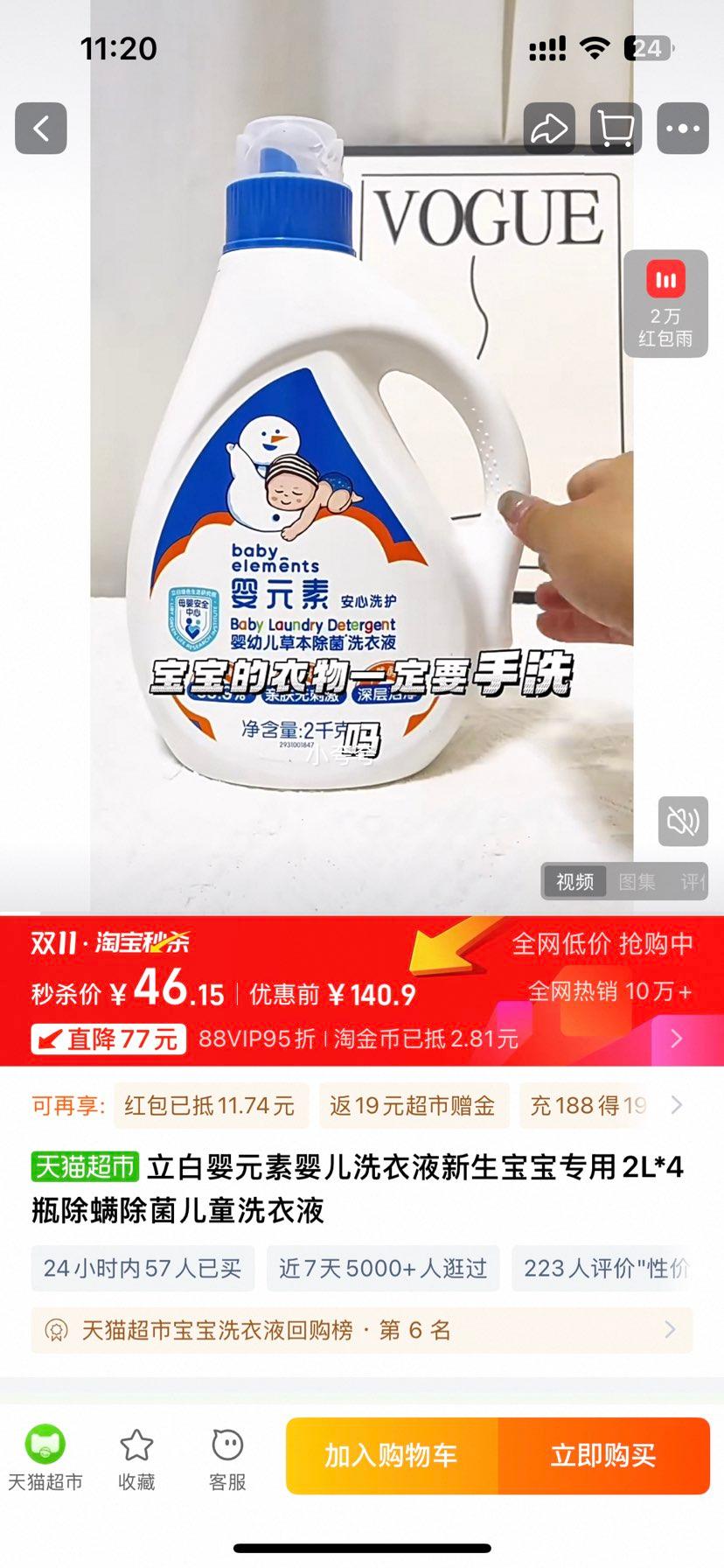
Task: Switch to the 评价 reviews tab
Action: point(694,882)
